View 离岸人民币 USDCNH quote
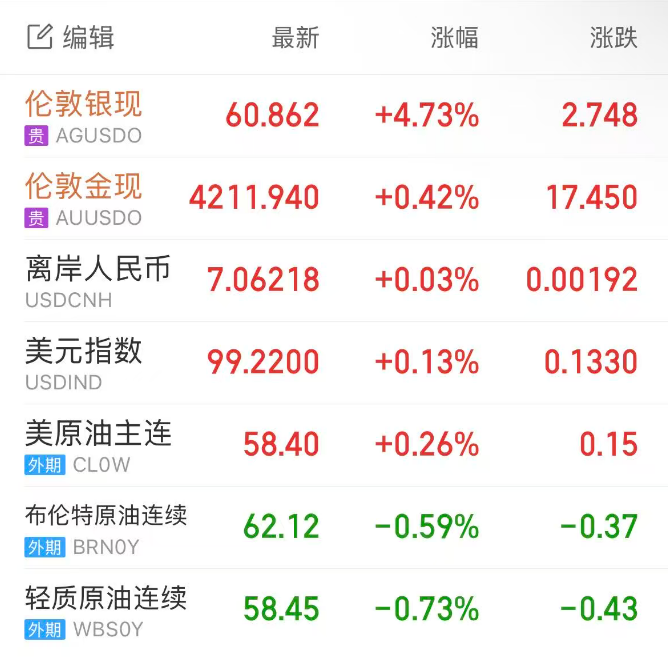The width and height of the screenshot is (668, 665). coord(98,280)
